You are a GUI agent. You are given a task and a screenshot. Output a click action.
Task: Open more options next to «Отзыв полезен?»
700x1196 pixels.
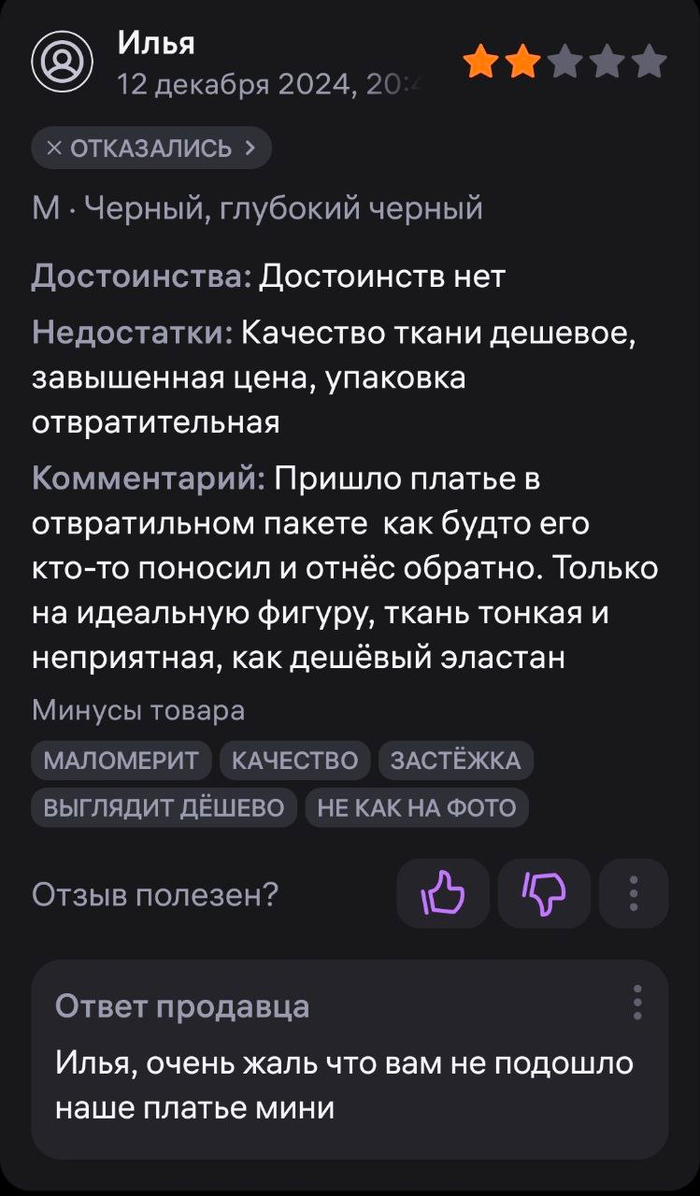click(633, 893)
